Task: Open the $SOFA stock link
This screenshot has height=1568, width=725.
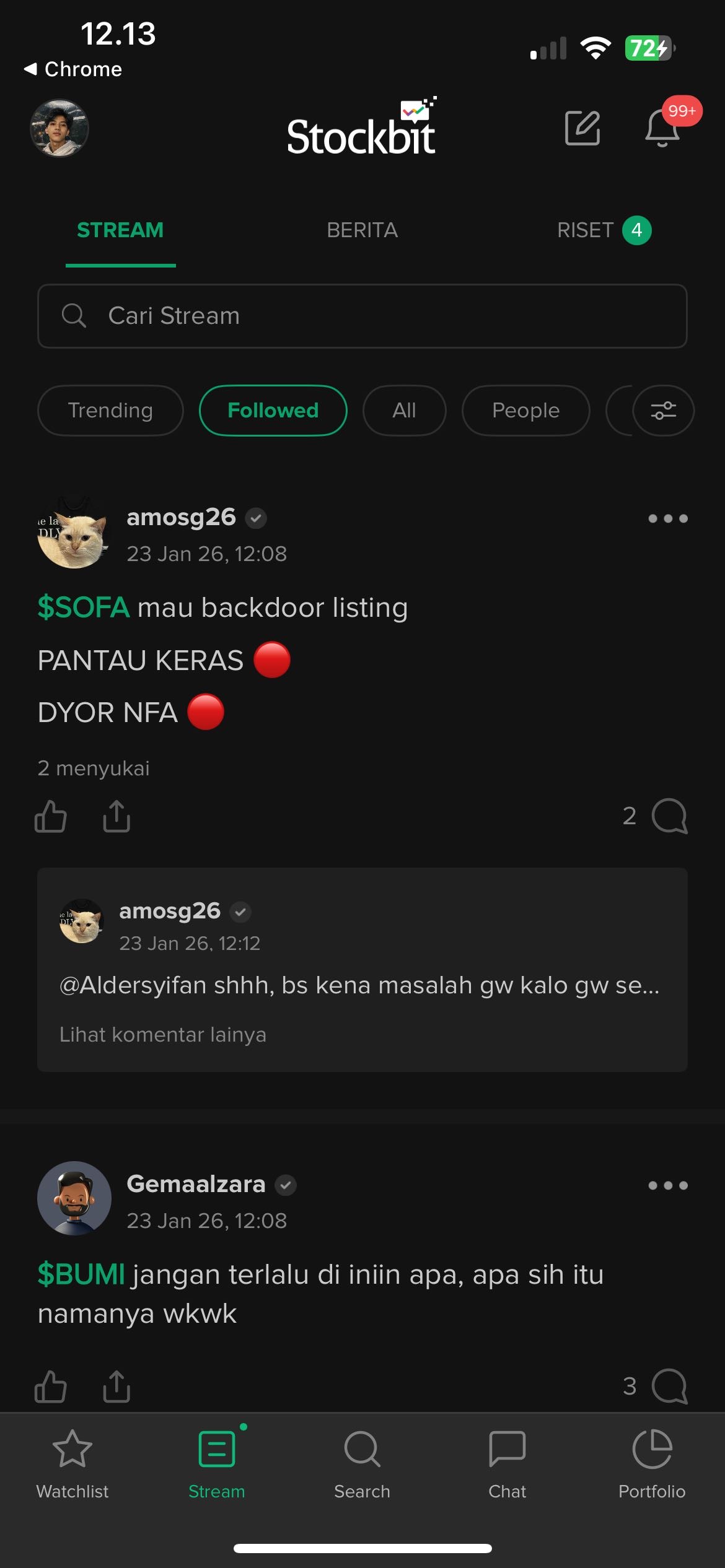Action: coord(84,608)
